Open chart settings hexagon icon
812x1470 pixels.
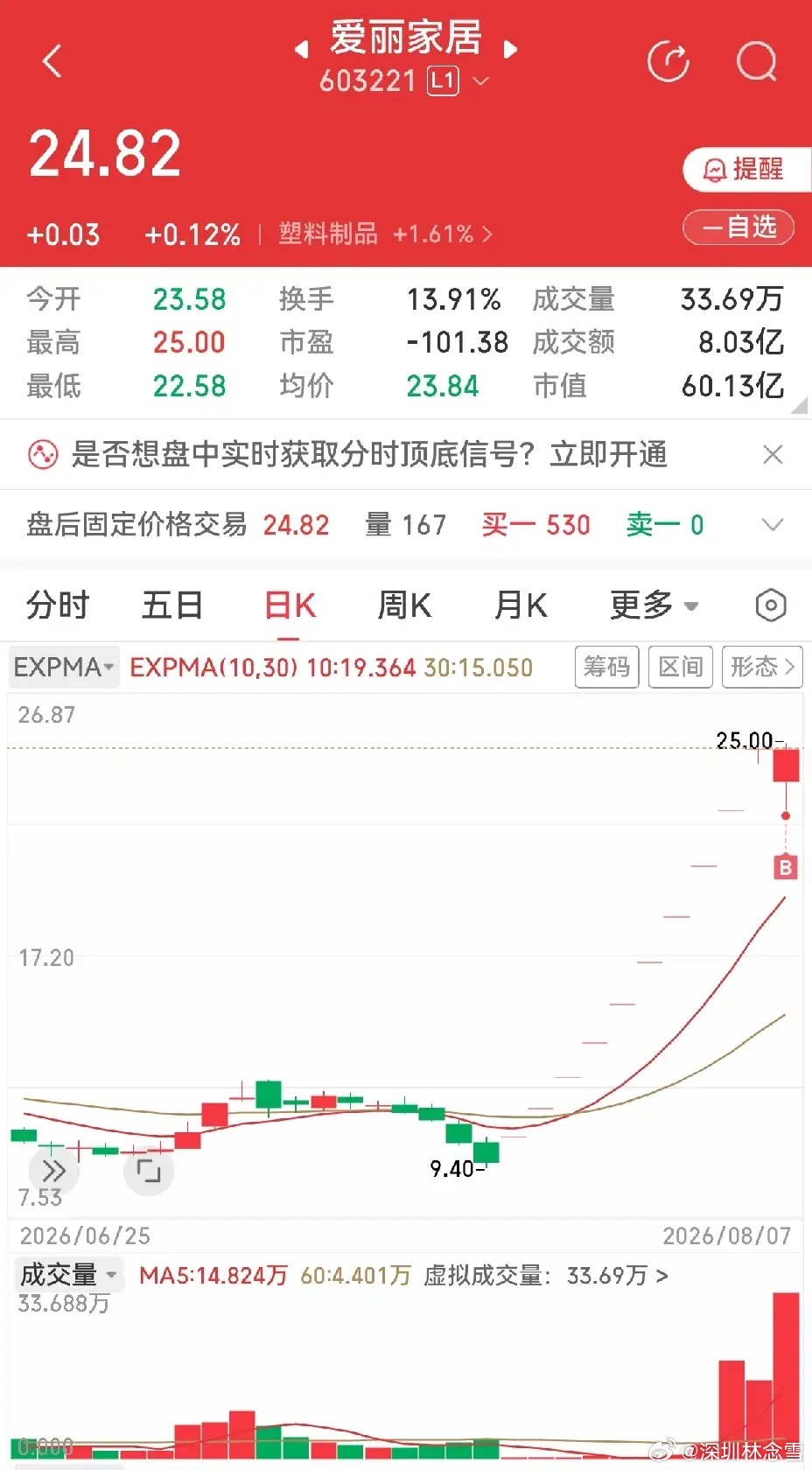(771, 605)
